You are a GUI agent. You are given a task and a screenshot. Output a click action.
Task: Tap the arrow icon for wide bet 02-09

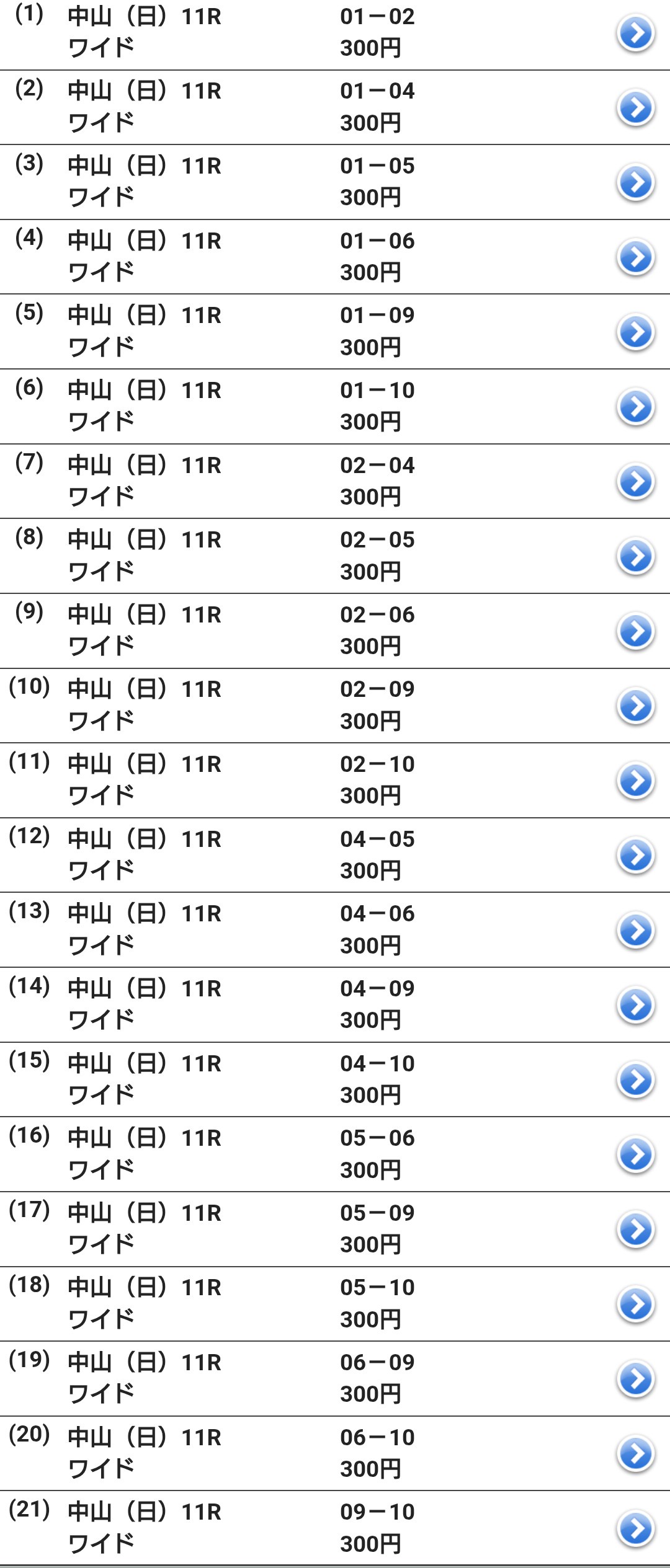tap(636, 706)
